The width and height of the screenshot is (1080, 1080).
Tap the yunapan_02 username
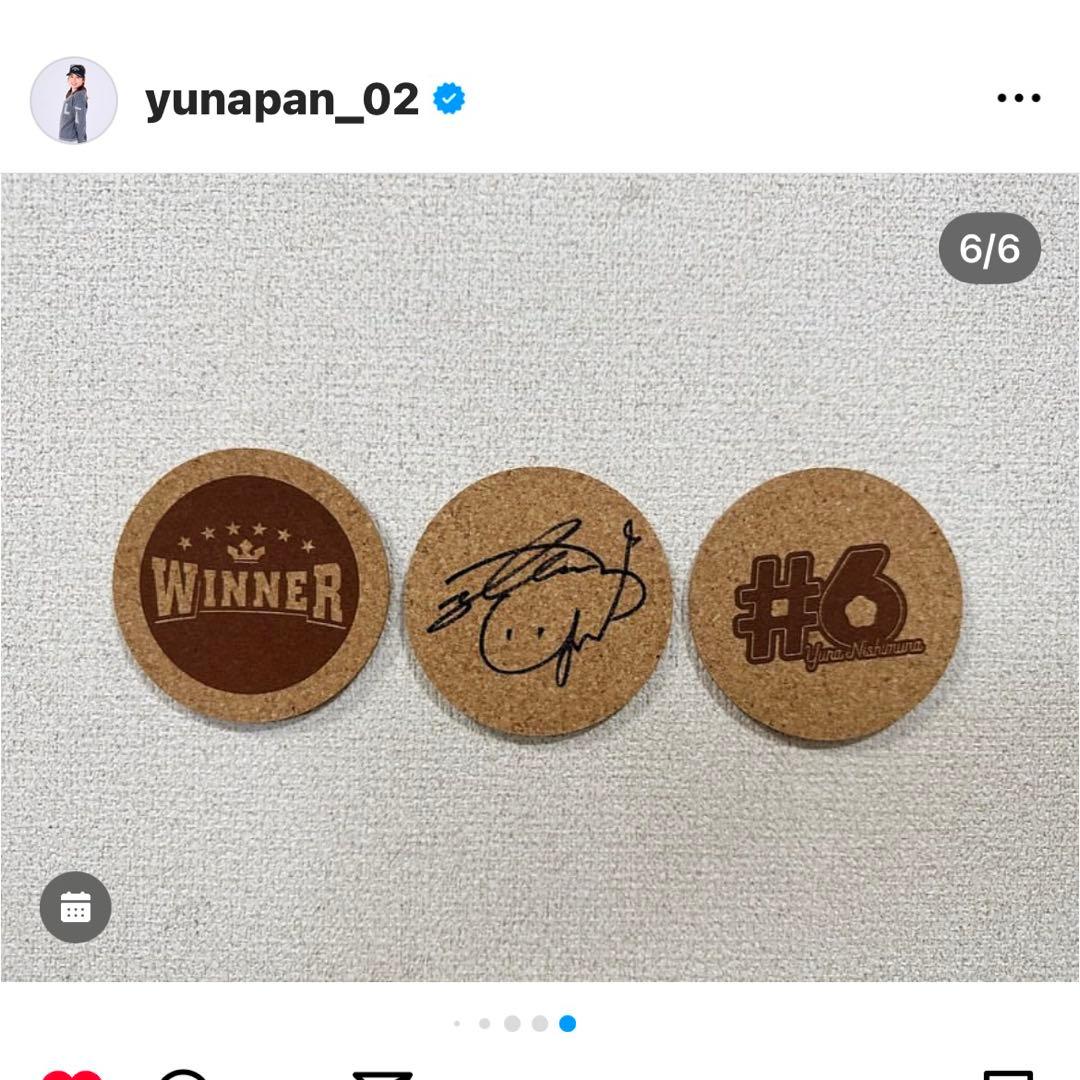(282, 100)
